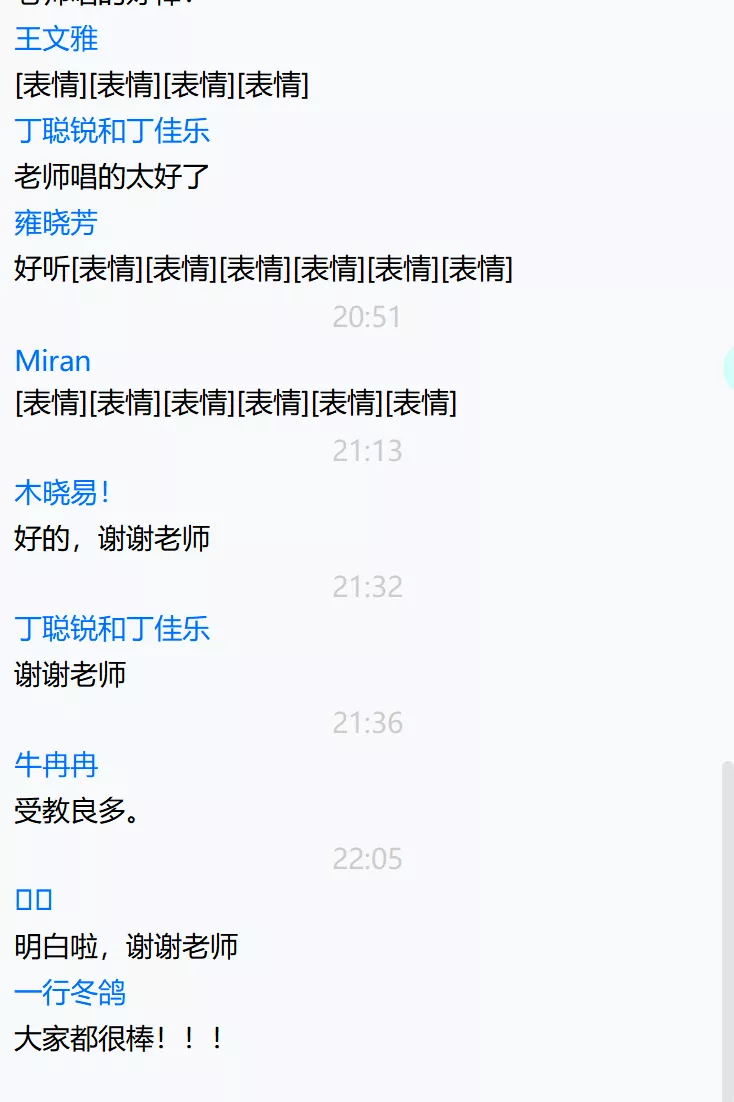Tap the chat scrollbar thumb
This screenshot has height=1102, width=734.
point(728,930)
